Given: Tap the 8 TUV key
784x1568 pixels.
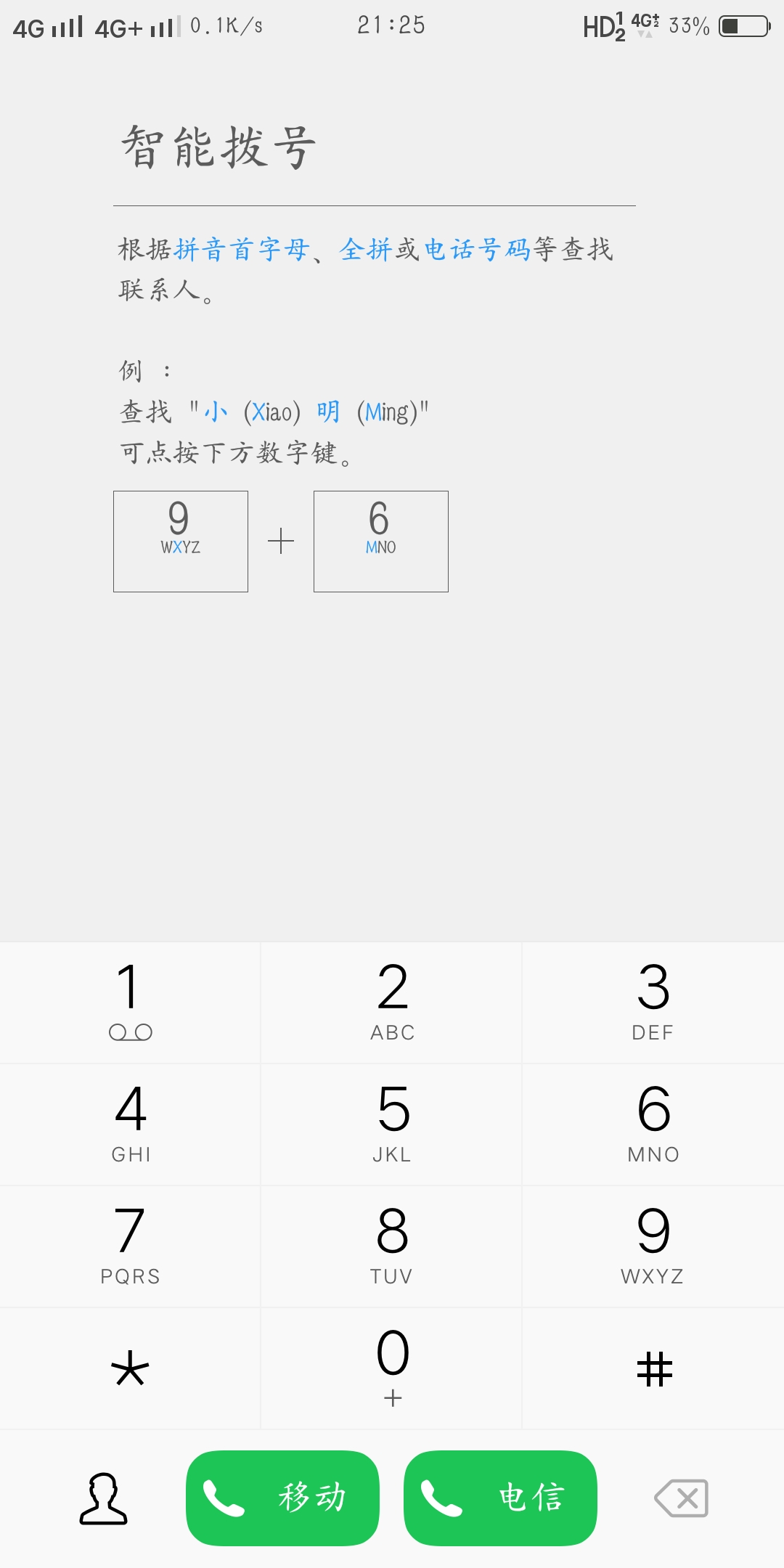Looking at the screenshot, I should click(x=392, y=1246).
